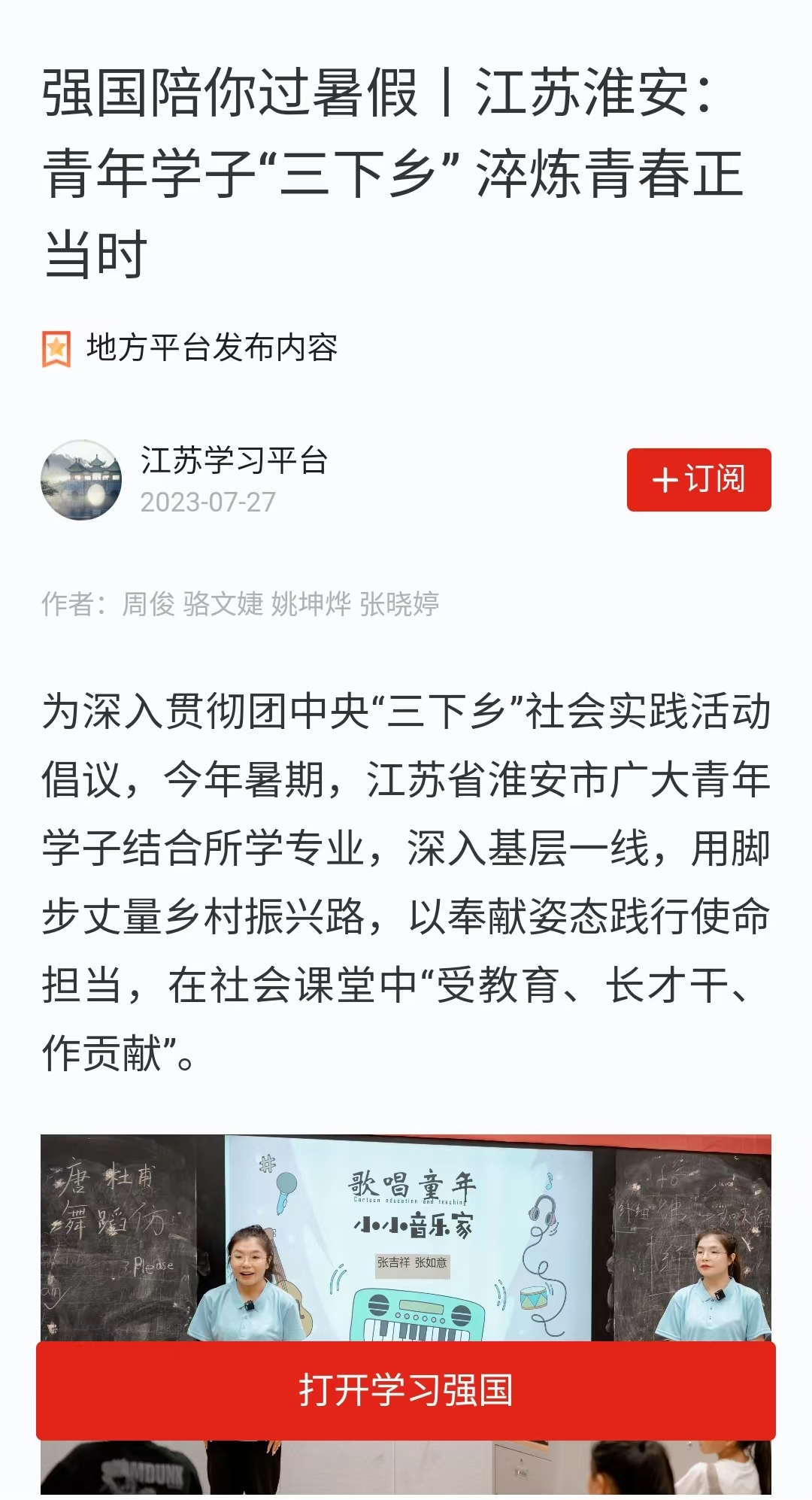Subscribe with the 订阅 button
Viewport: 812px width, 1500px height.
(698, 480)
